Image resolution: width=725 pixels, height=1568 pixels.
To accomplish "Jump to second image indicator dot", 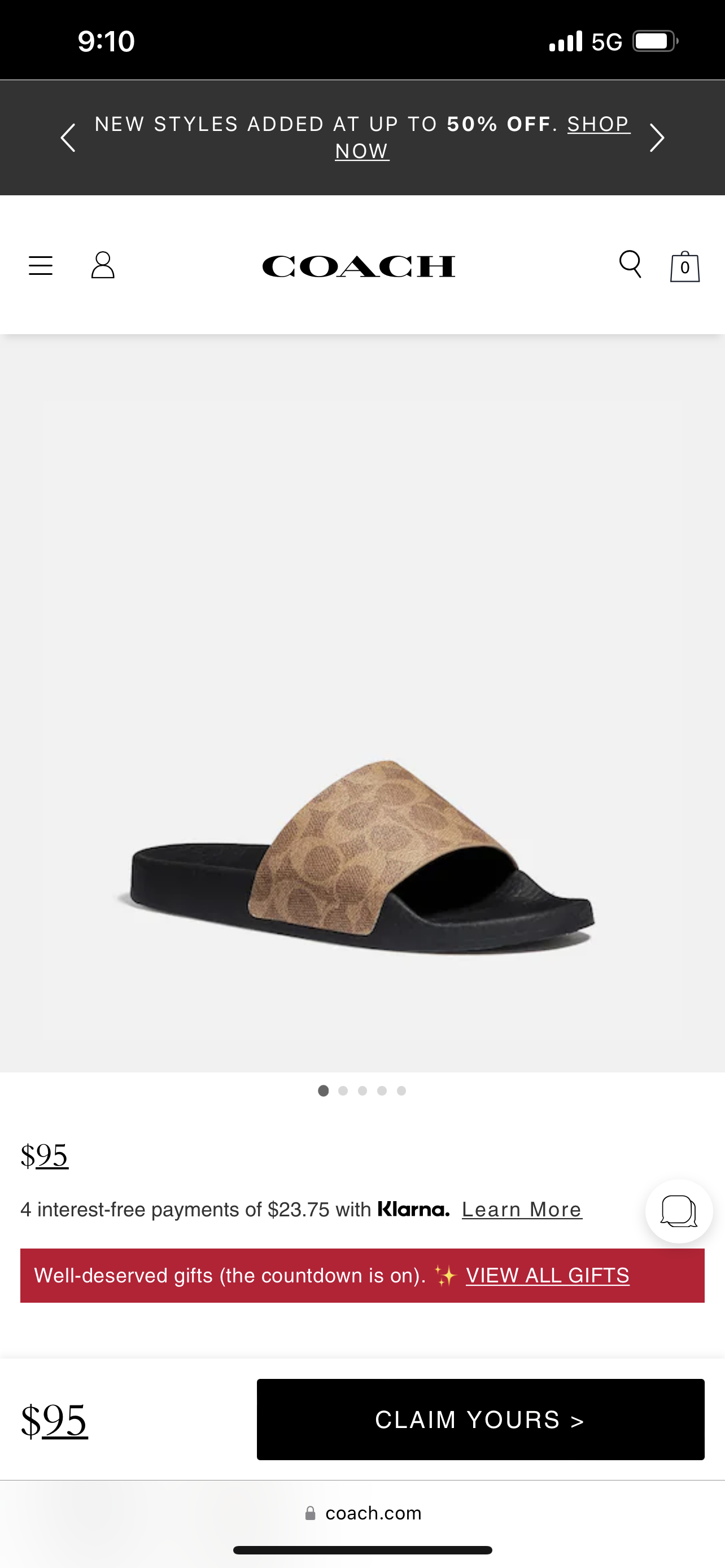I will (x=343, y=1091).
